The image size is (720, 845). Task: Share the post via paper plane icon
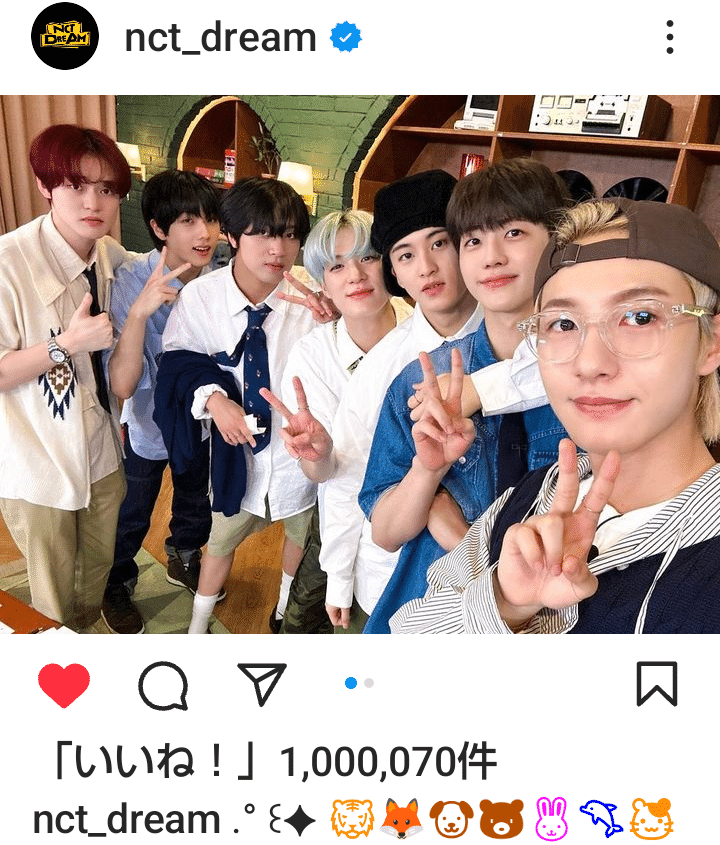[262, 683]
